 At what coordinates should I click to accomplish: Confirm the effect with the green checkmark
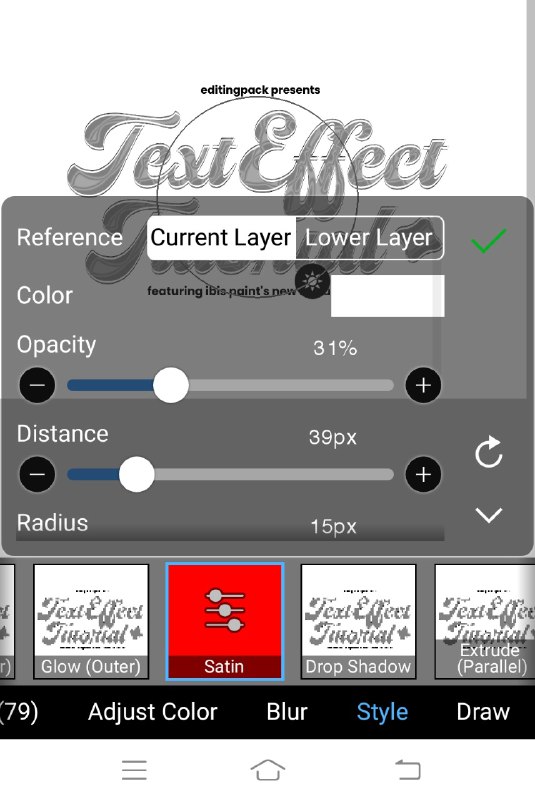pyautogui.click(x=489, y=240)
